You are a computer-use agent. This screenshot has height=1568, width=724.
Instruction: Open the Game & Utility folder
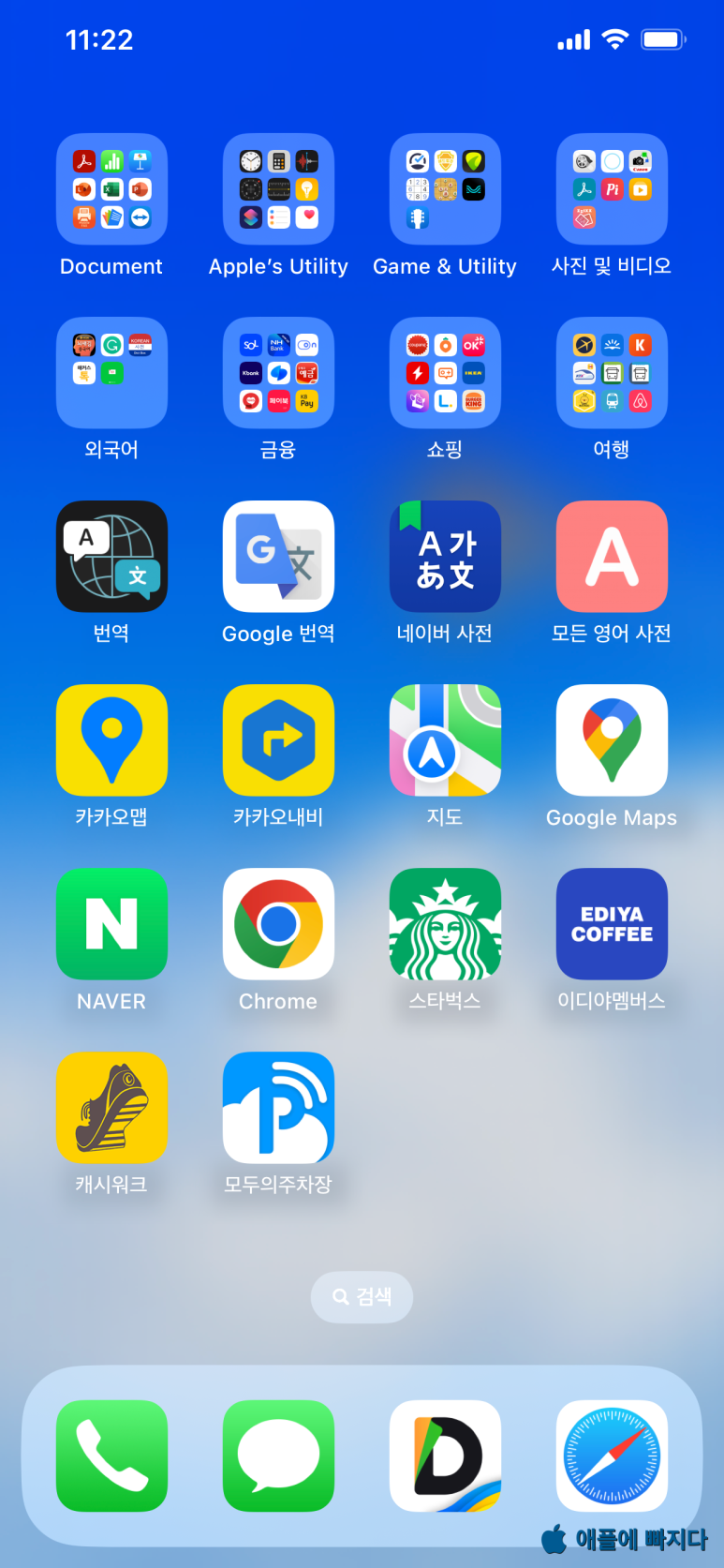tap(445, 189)
